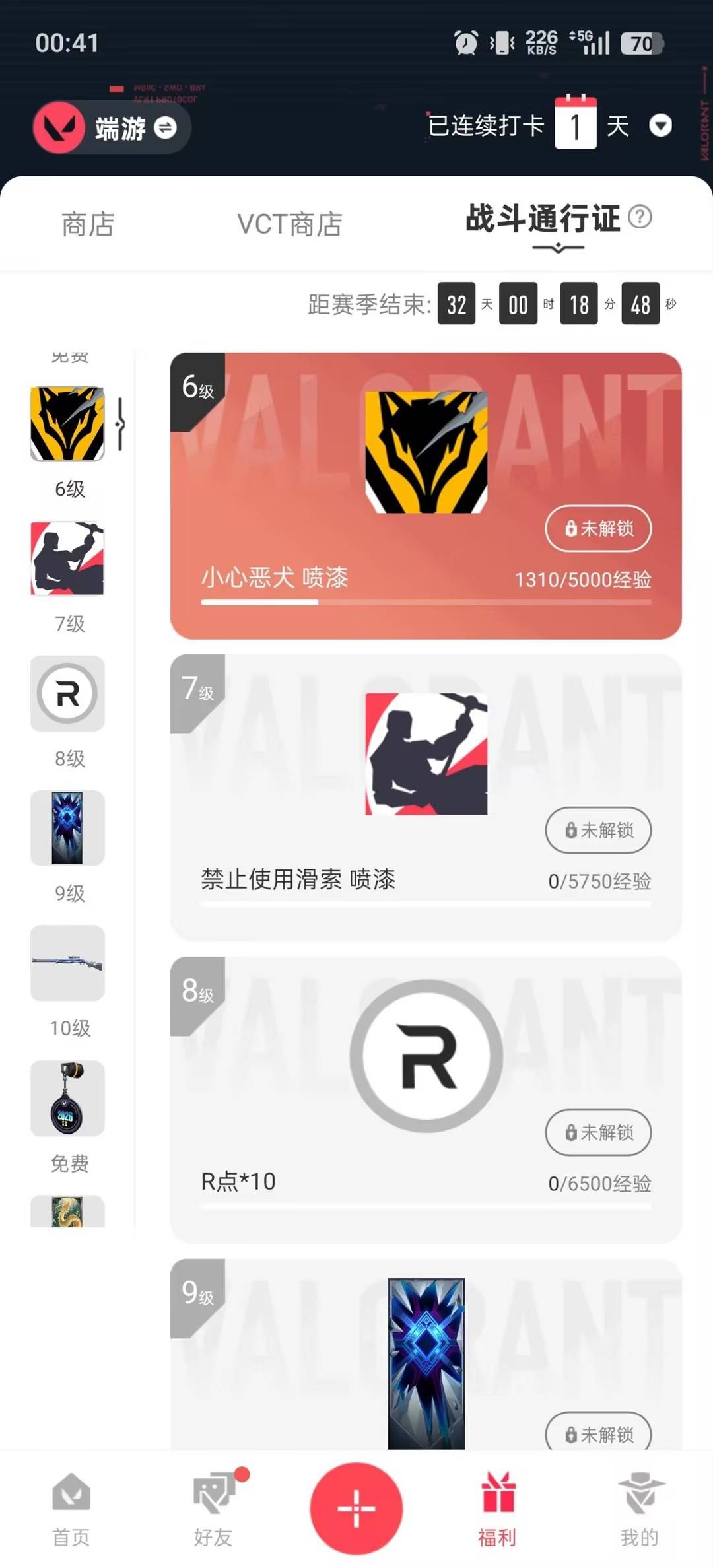The width and height of the screenshot is (713, 1568).
Task: Tap the 未解锁 button on the 9级 reward card
Action: (x=597, y=1434)
